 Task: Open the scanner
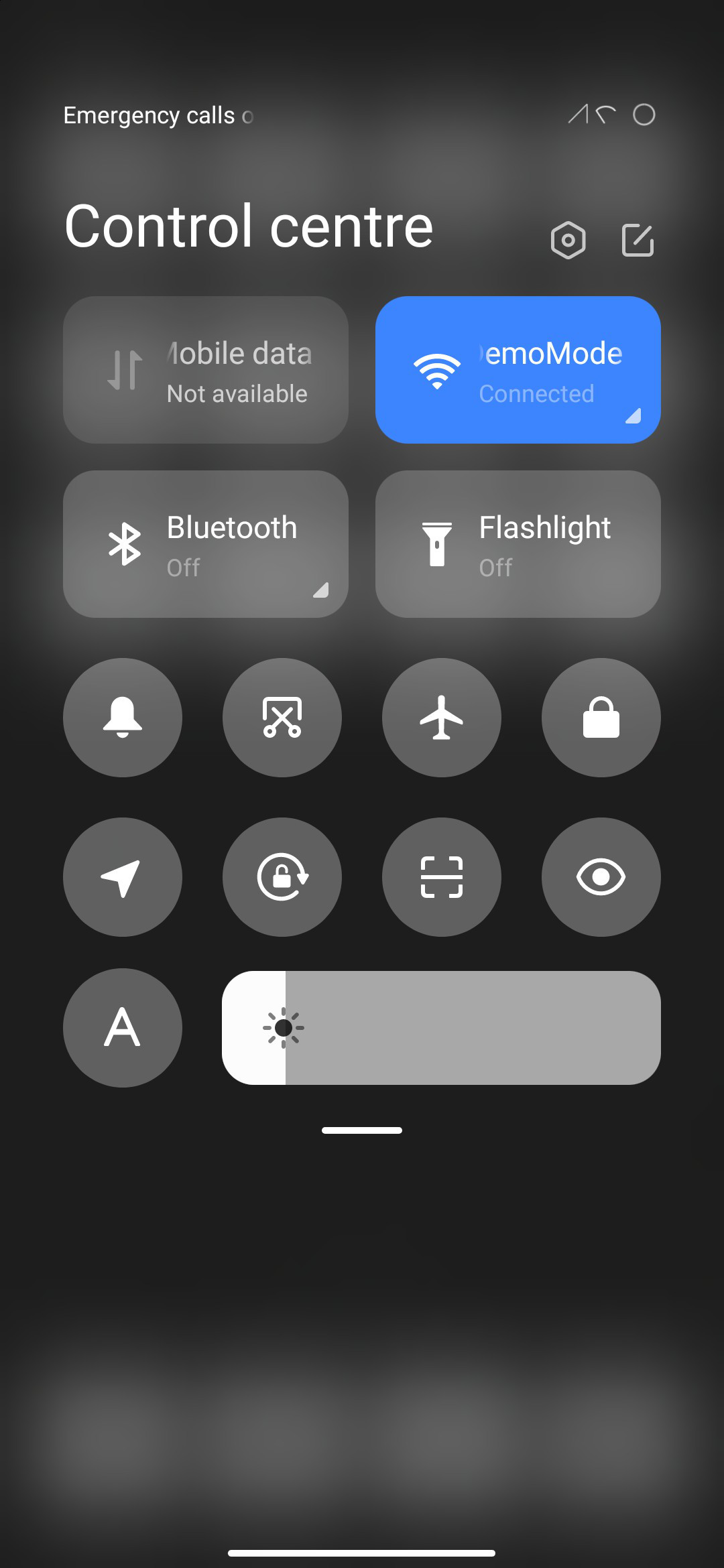tap(442, 877)
